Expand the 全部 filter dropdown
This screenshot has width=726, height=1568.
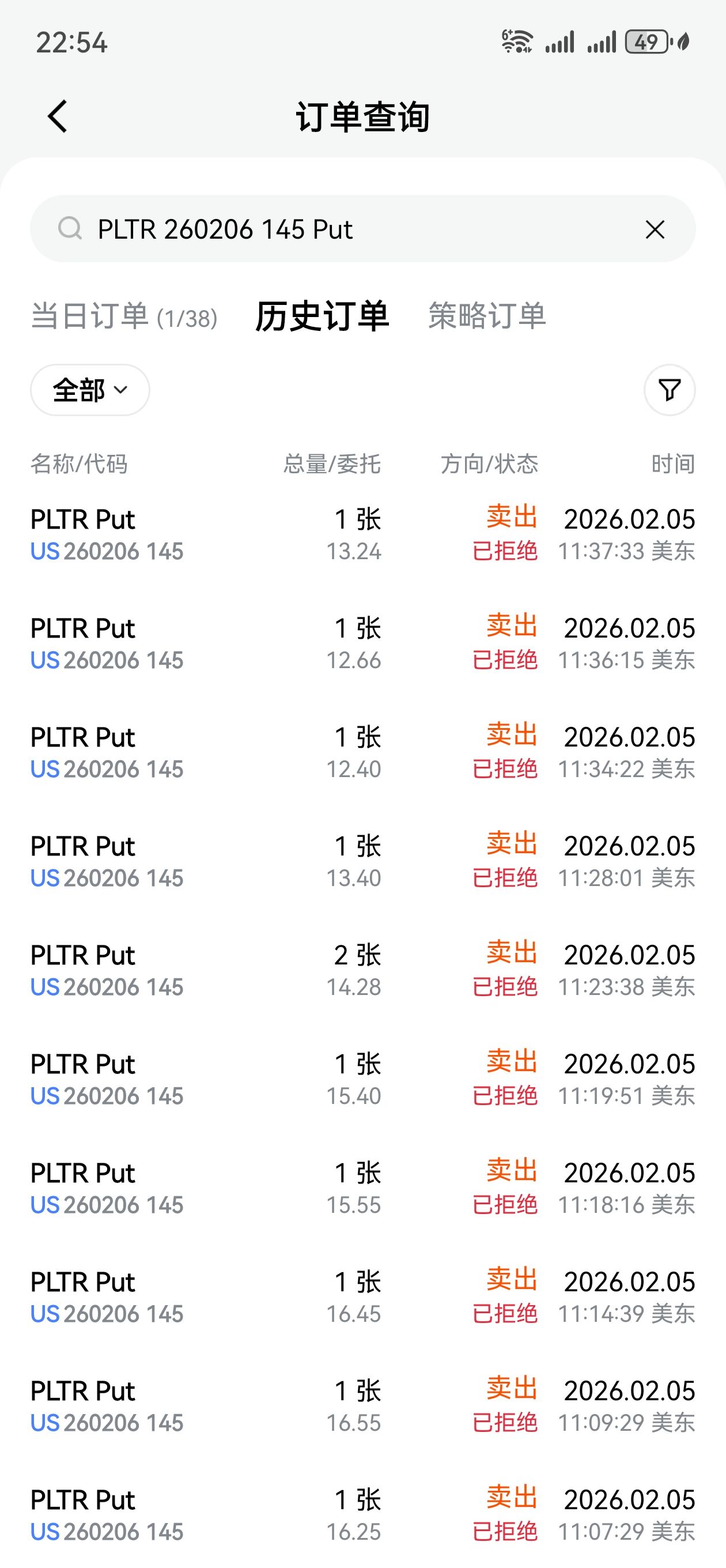[90, 390]
